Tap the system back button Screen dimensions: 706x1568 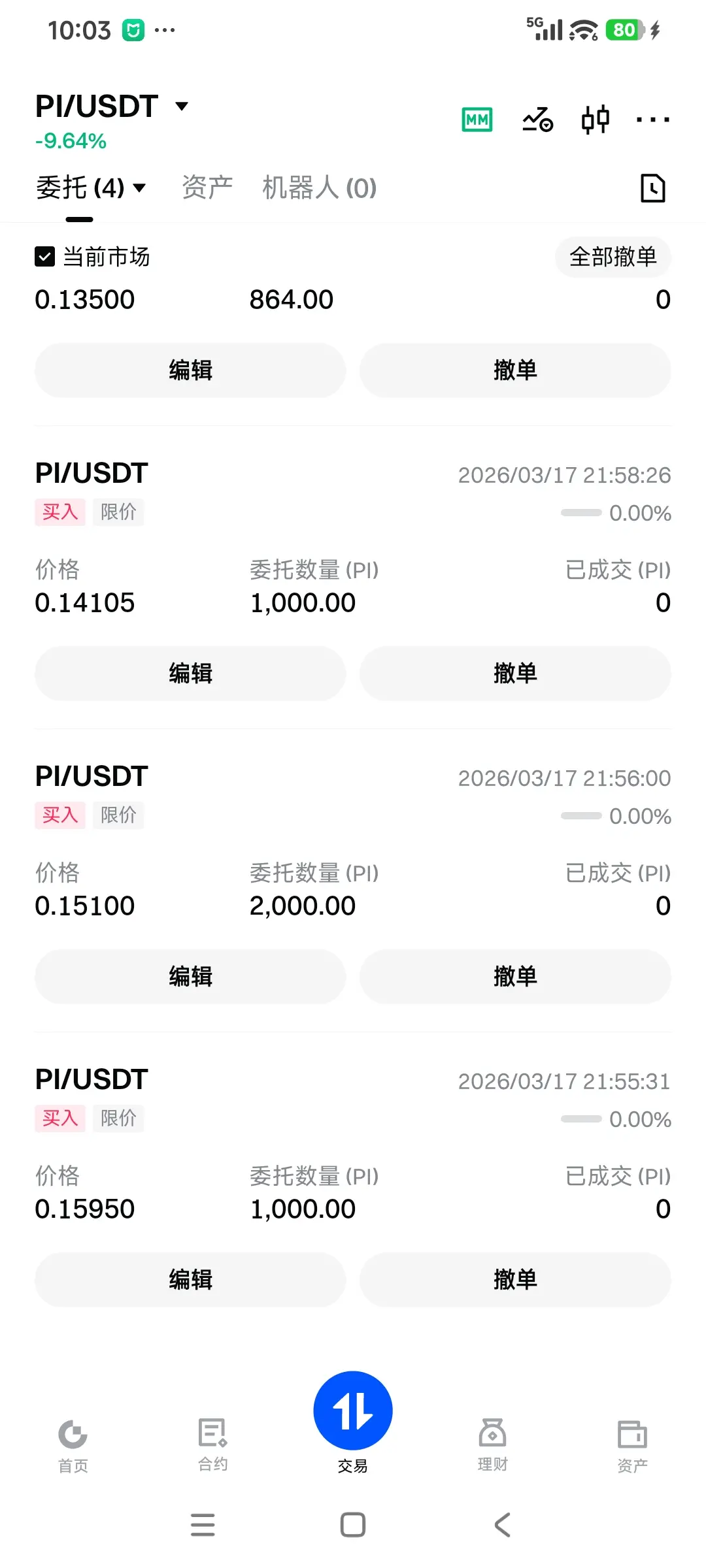click(502, 1525)
